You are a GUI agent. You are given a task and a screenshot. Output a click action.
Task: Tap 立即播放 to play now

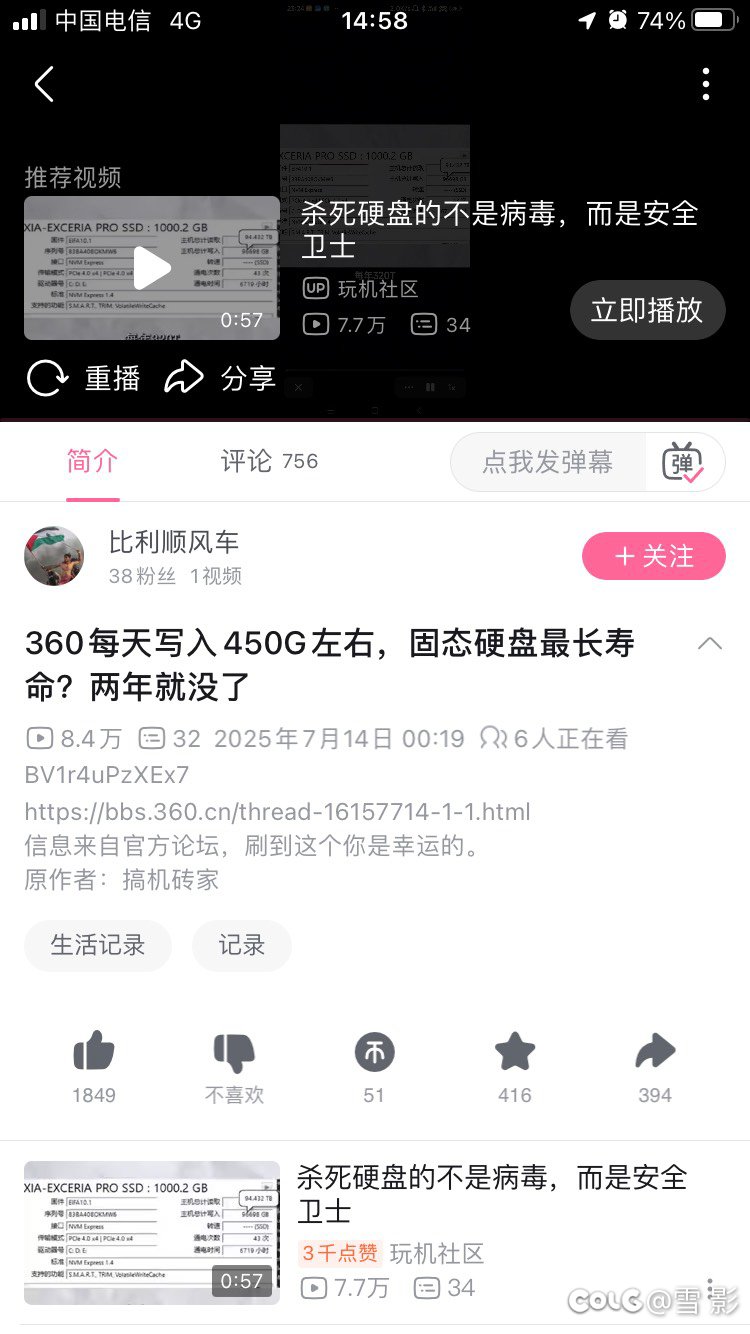tap(647, 310)
